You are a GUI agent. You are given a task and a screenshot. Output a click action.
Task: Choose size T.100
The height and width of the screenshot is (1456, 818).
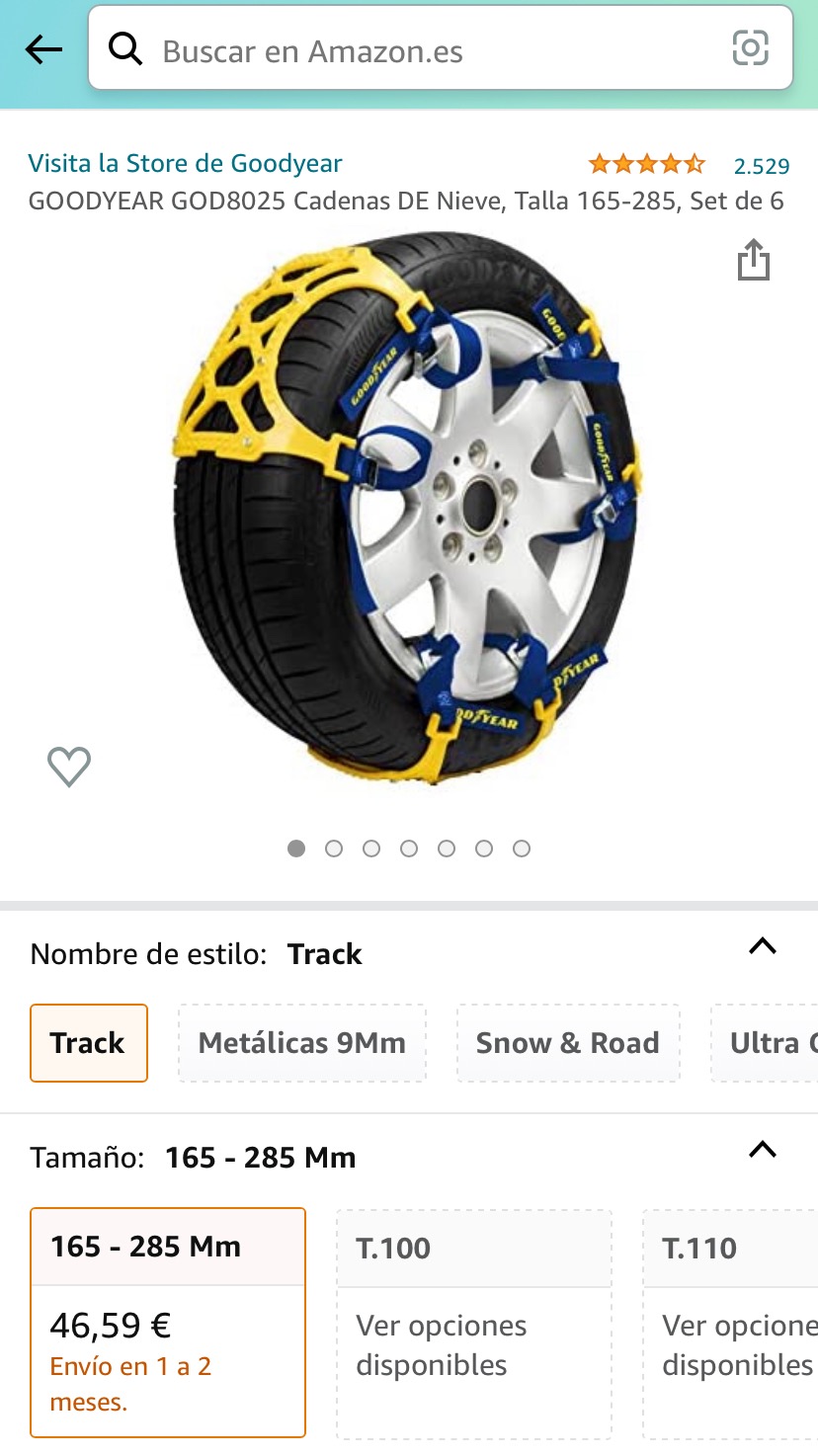(x=474, y=1324)
